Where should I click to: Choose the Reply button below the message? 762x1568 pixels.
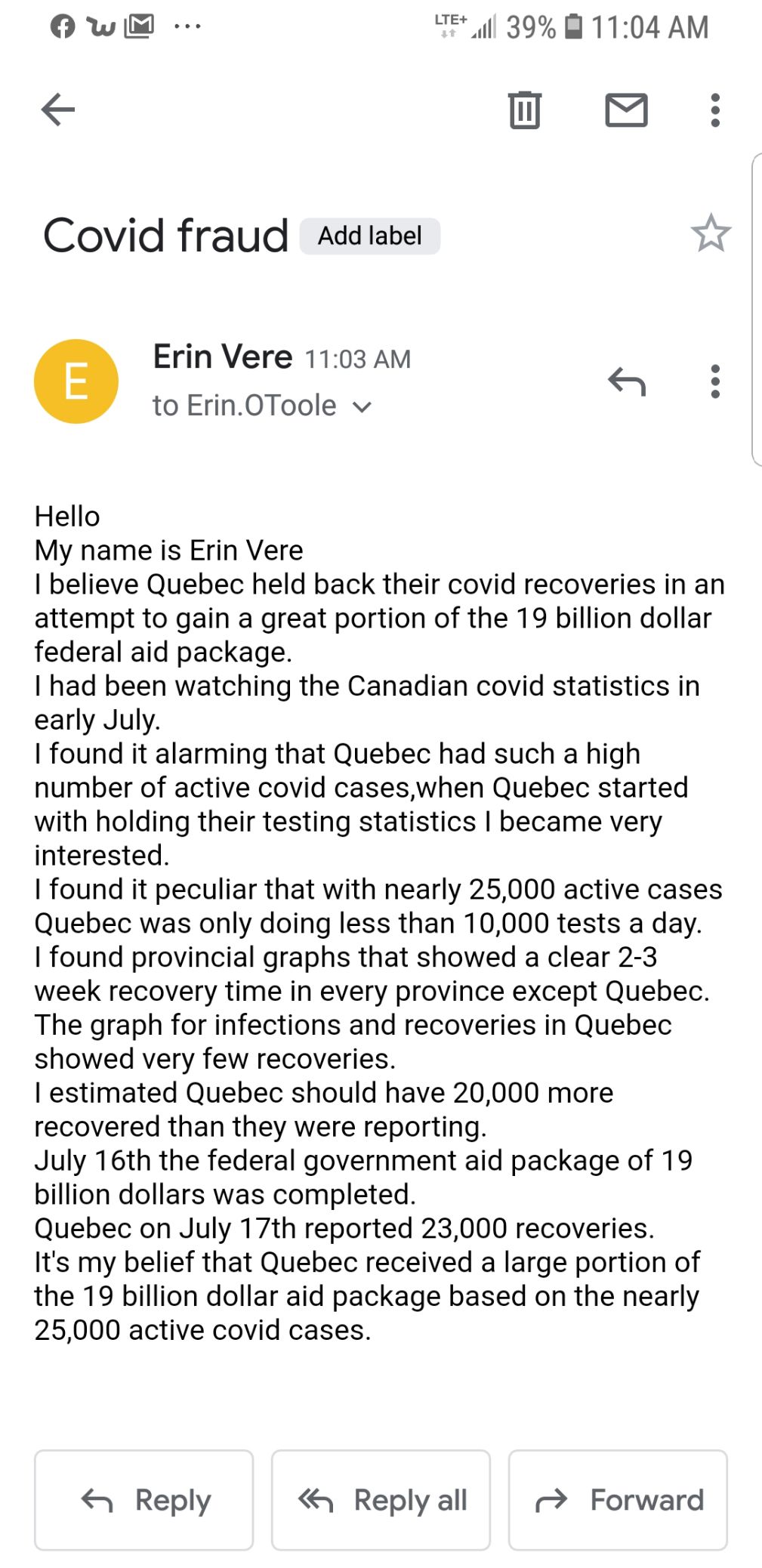(x=143, y=1499)
